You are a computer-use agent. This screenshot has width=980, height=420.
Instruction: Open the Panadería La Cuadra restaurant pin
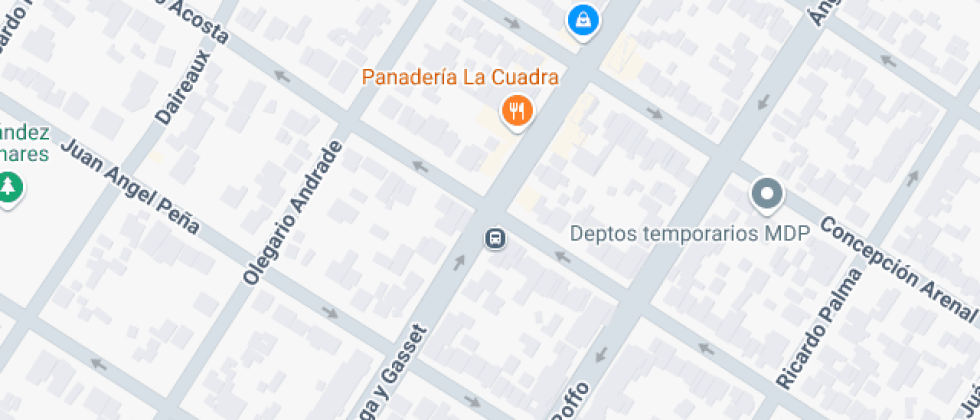coord(517,110)
